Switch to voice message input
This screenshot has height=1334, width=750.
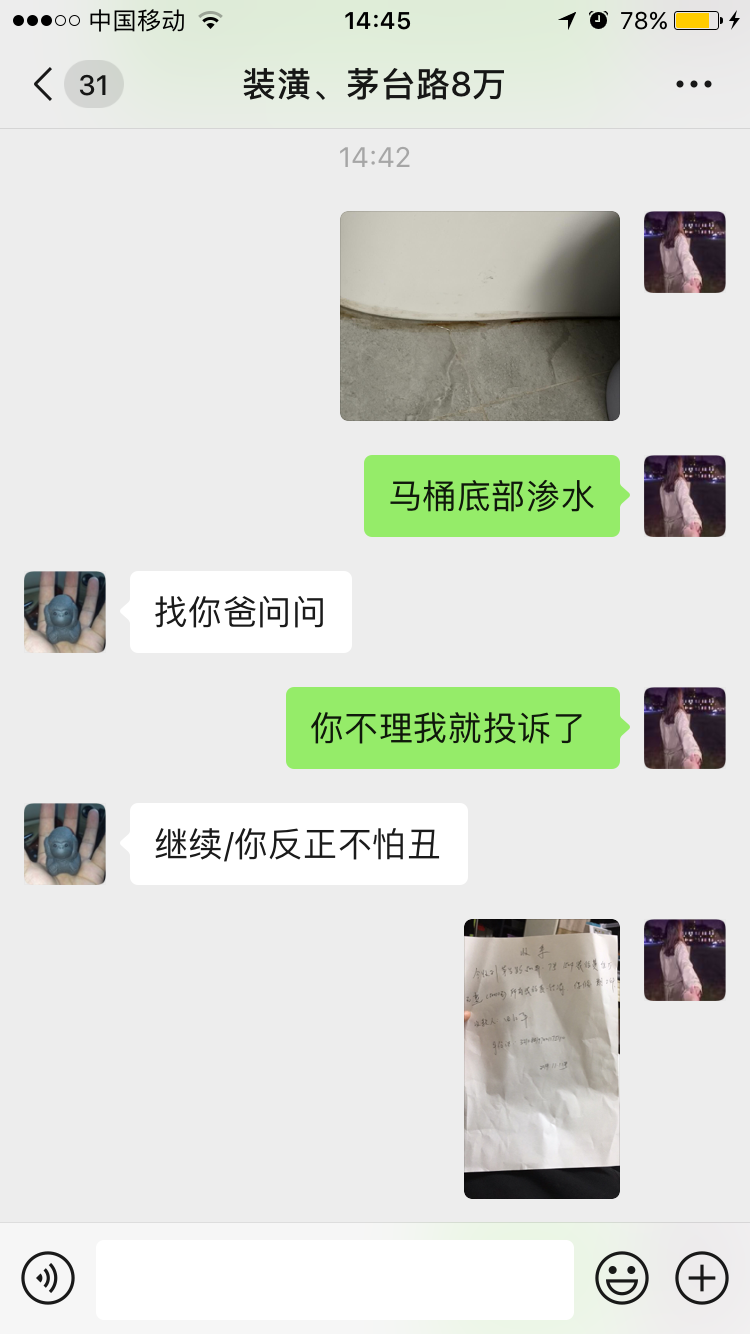[48, 1278]
